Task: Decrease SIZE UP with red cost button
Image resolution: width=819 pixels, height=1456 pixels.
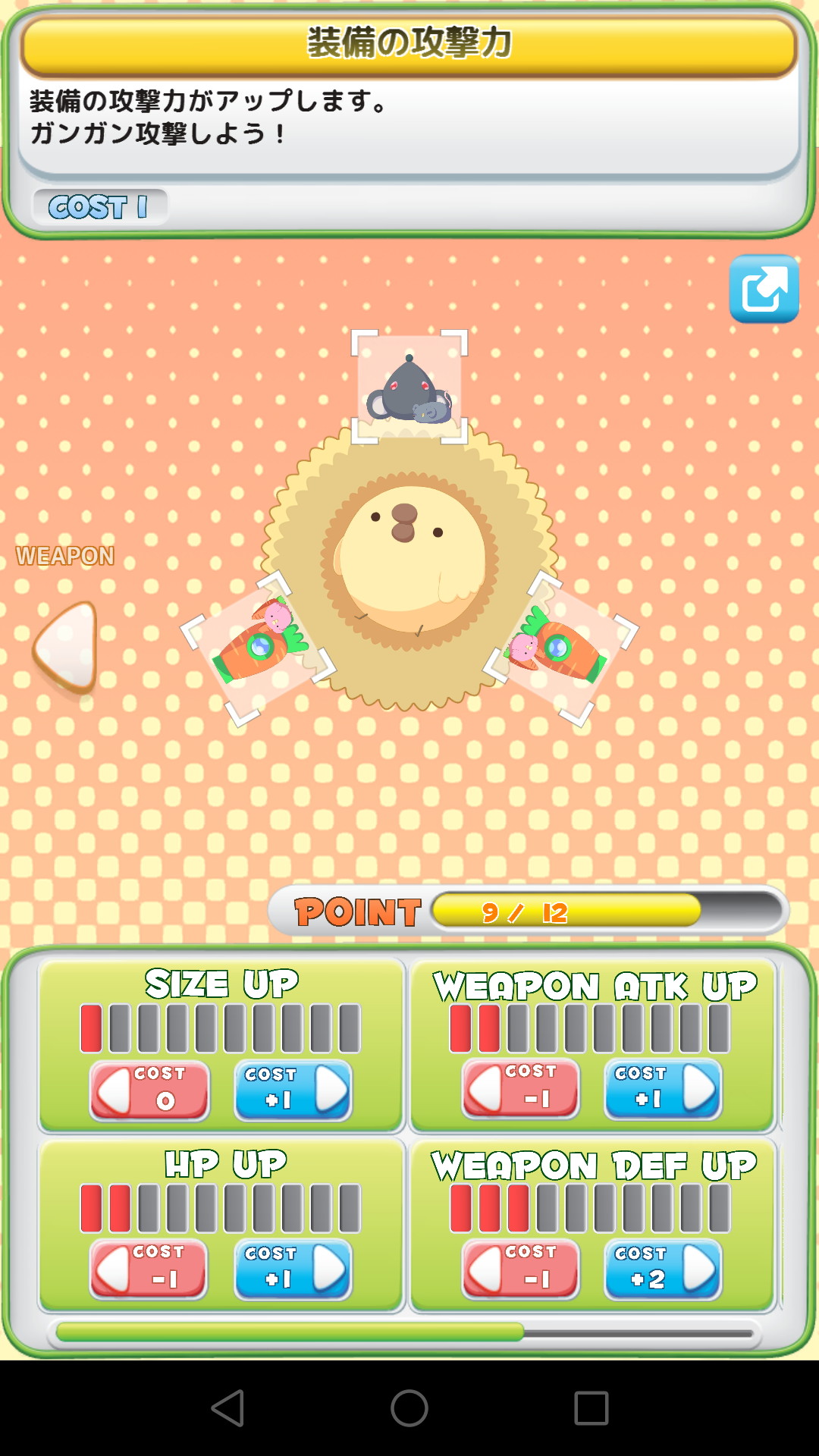Action: pyautogui.click(x=149, y=1090)
